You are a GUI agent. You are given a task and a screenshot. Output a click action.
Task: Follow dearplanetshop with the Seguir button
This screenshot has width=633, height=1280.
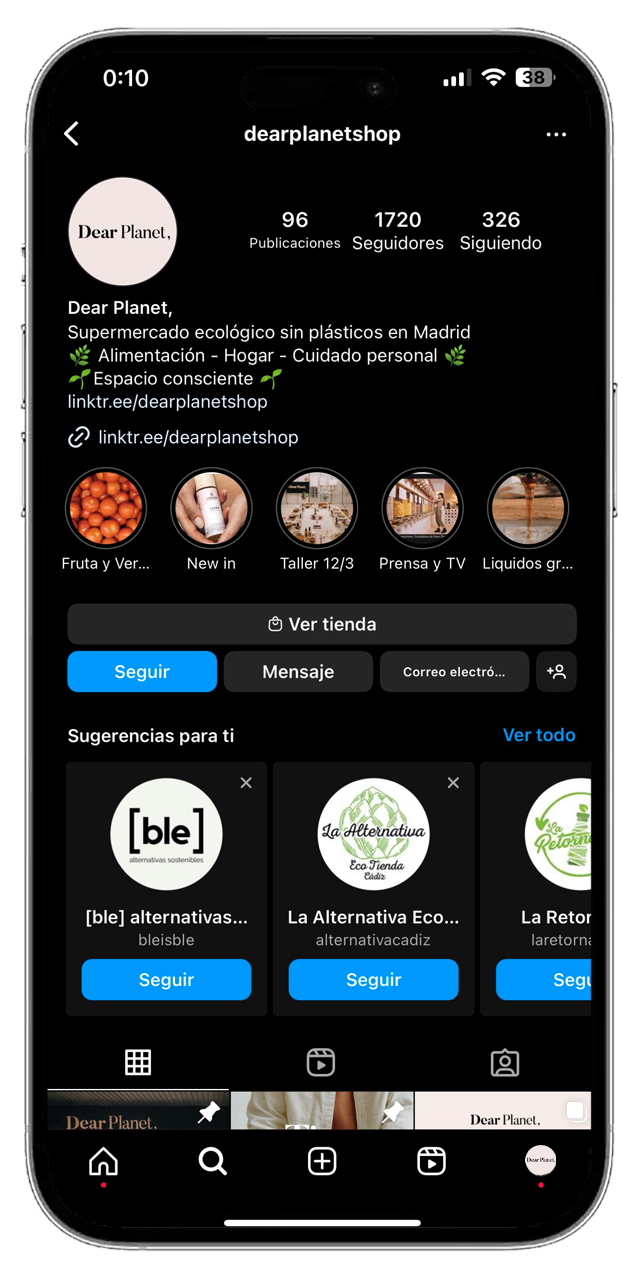[x=142, y=672]
